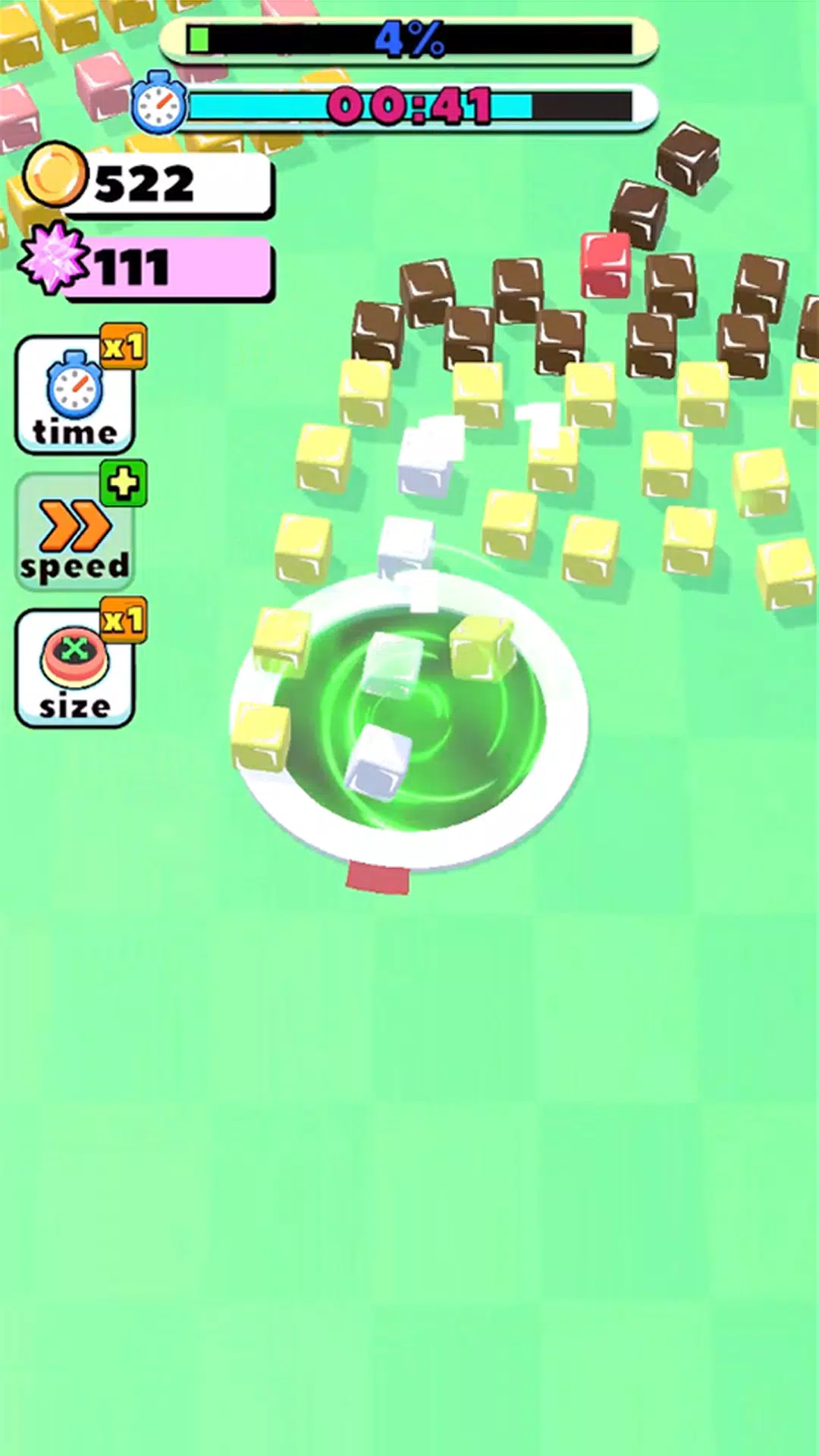Activate the time boost power-up
Screen dimensions: 819x1456
point(74,396)
